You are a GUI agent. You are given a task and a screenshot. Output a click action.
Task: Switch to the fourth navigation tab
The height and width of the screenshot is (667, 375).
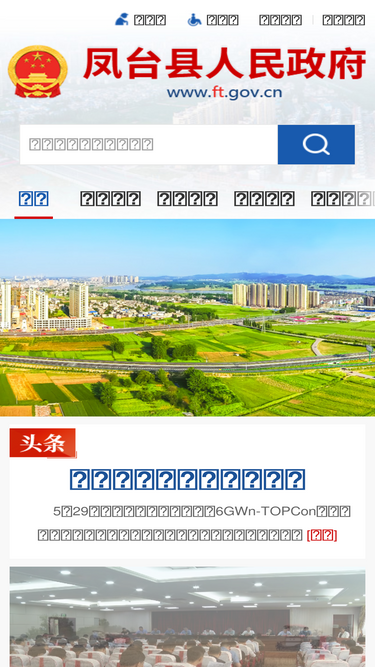(264, 199)
